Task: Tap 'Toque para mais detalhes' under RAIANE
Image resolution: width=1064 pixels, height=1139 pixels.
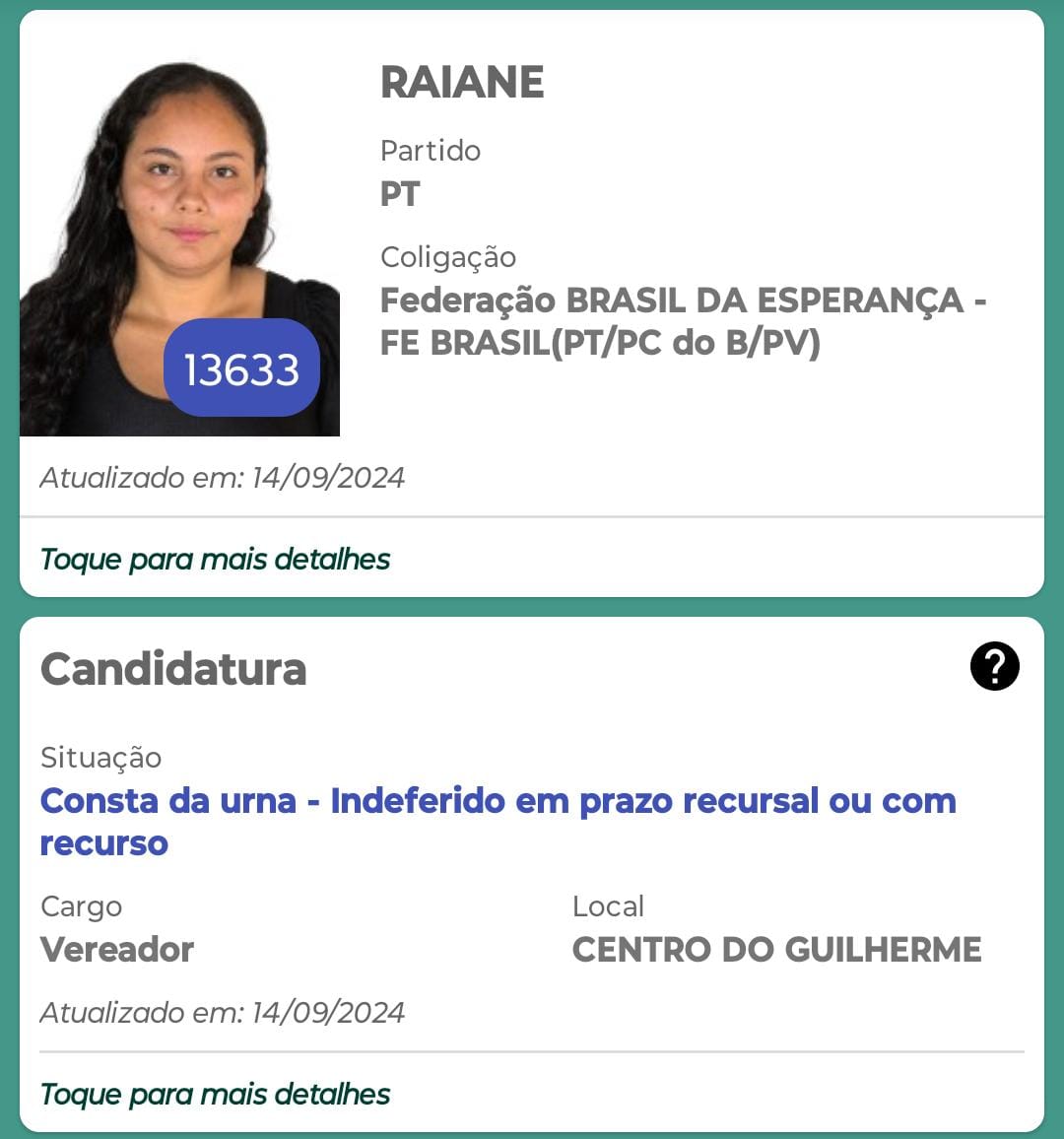Action: [x=215, y=560]
